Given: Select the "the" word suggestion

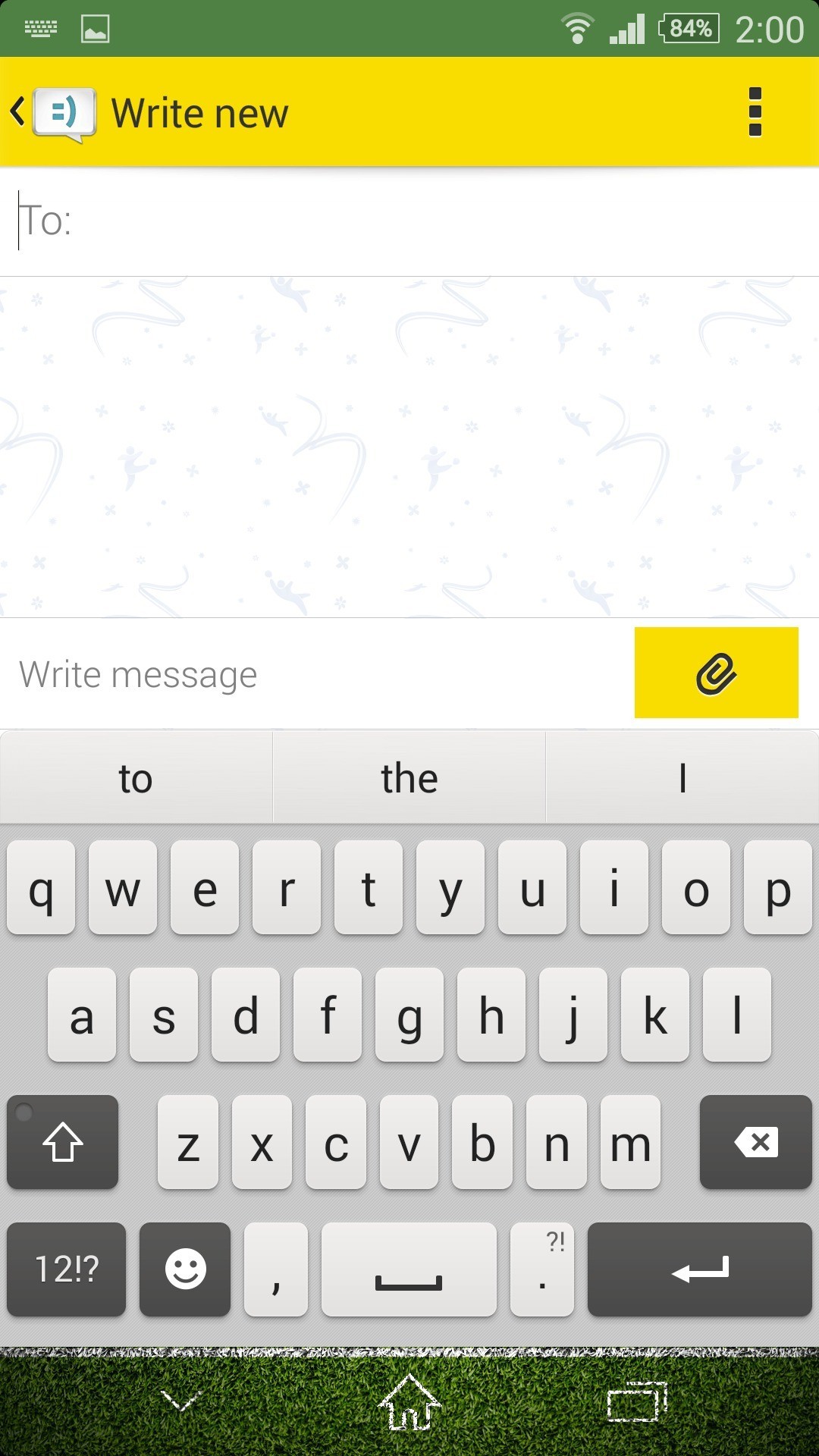Looking at the screenshot, I should pos(409,778).
